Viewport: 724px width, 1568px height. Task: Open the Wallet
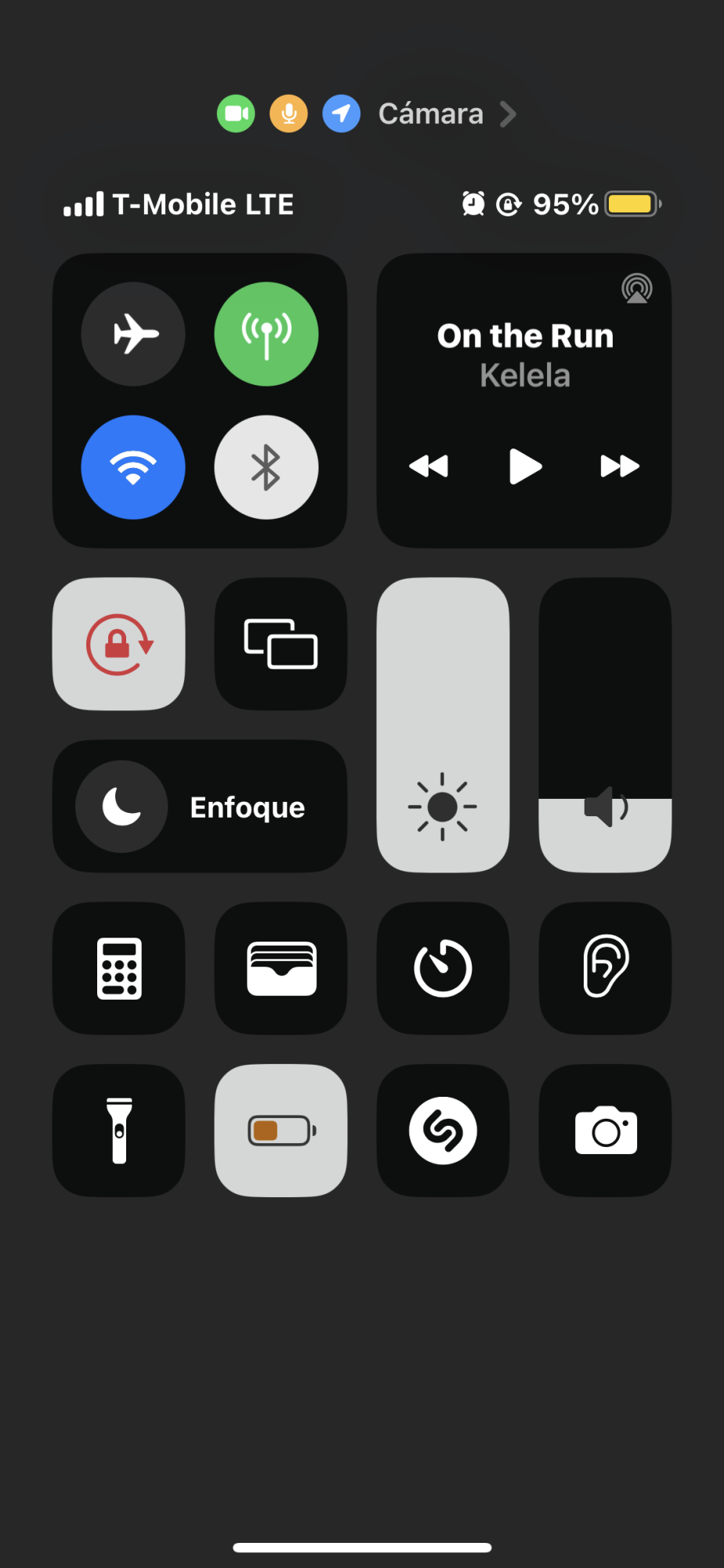[281, 968]
